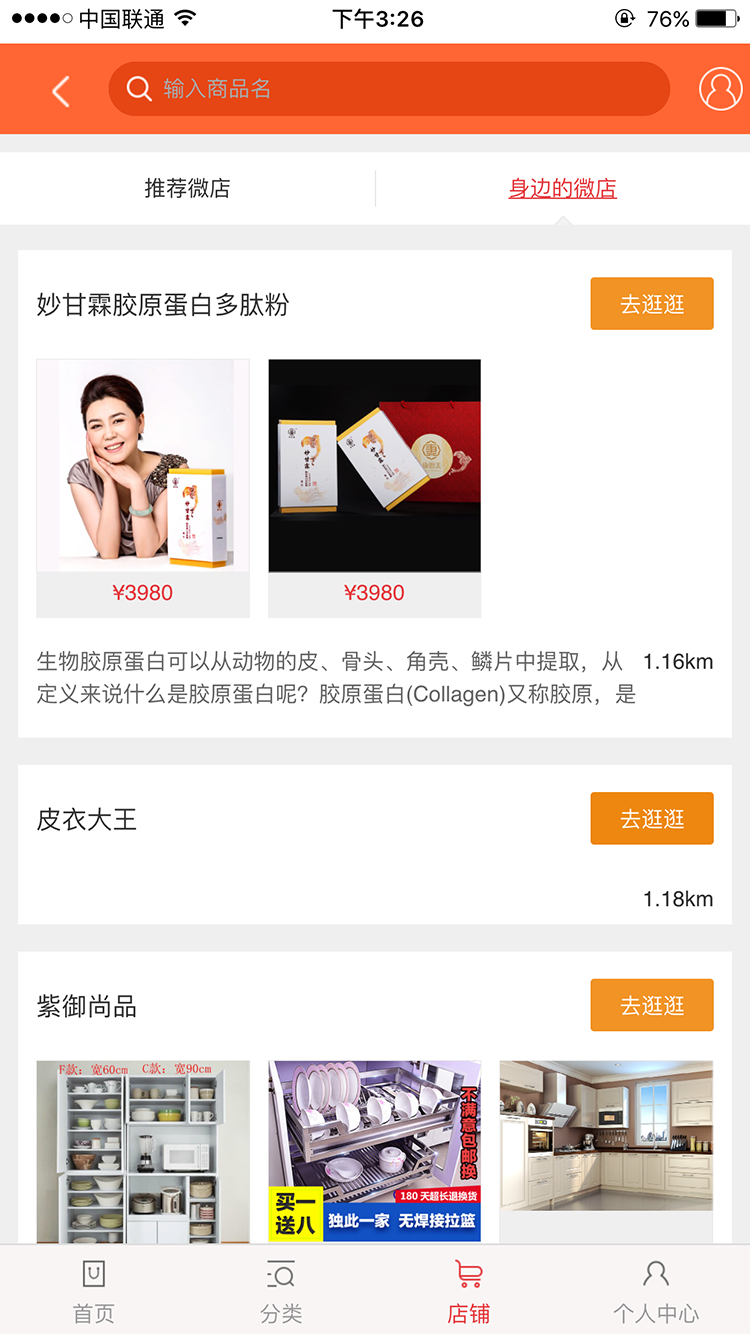Browse the 紫御尚品 store via 去逛逛
Screen dimensions: 750x1334
click(651, 1005)
